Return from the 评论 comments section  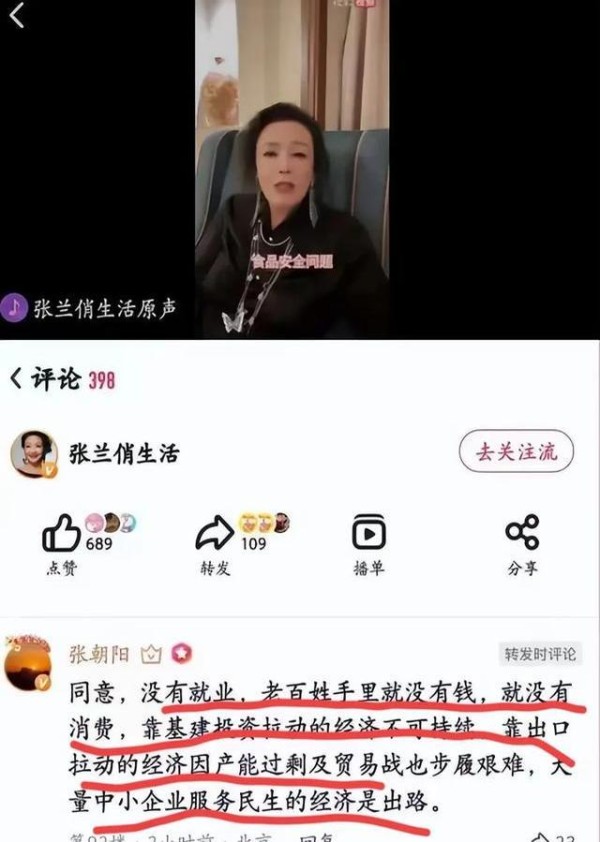coord(16,379)
